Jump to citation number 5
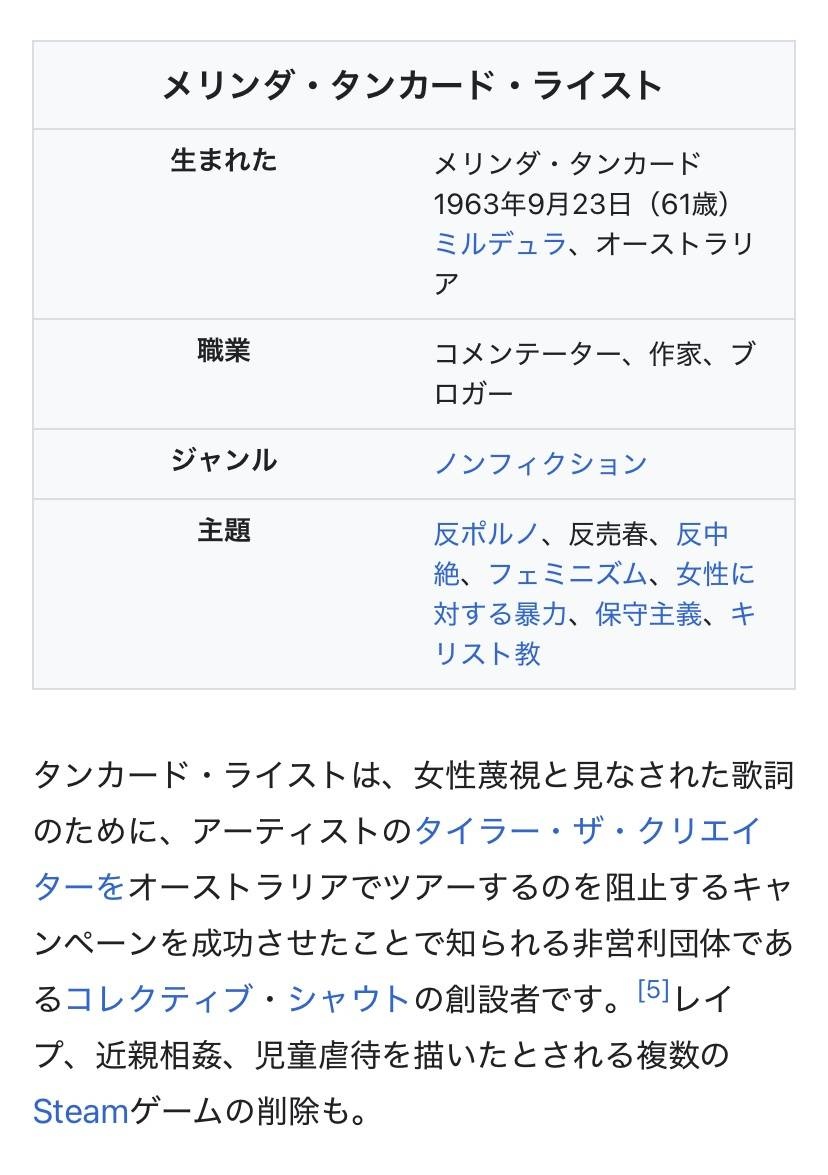The height and width of the screenshot is (1175, 828). click(652, 991)
